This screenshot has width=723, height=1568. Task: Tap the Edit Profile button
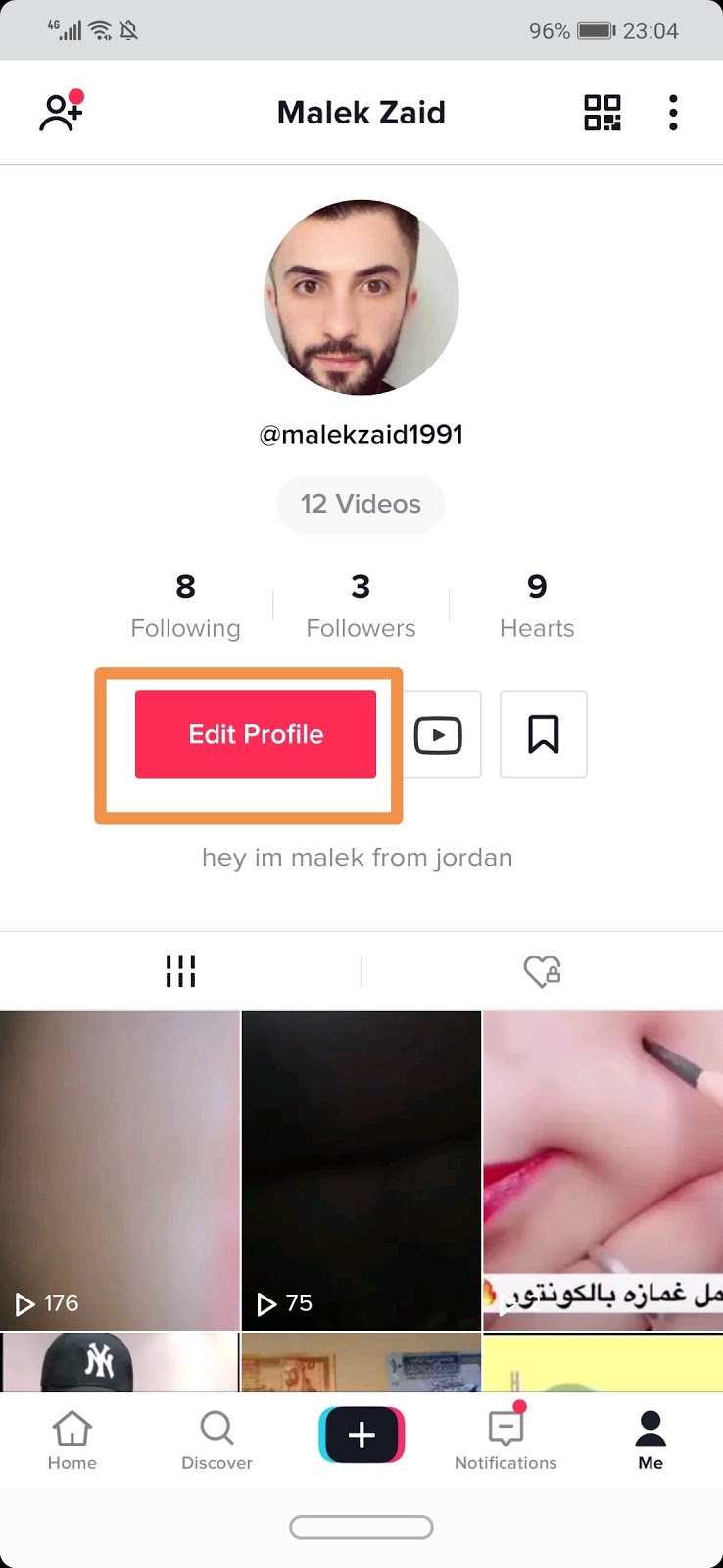(256, 734)
